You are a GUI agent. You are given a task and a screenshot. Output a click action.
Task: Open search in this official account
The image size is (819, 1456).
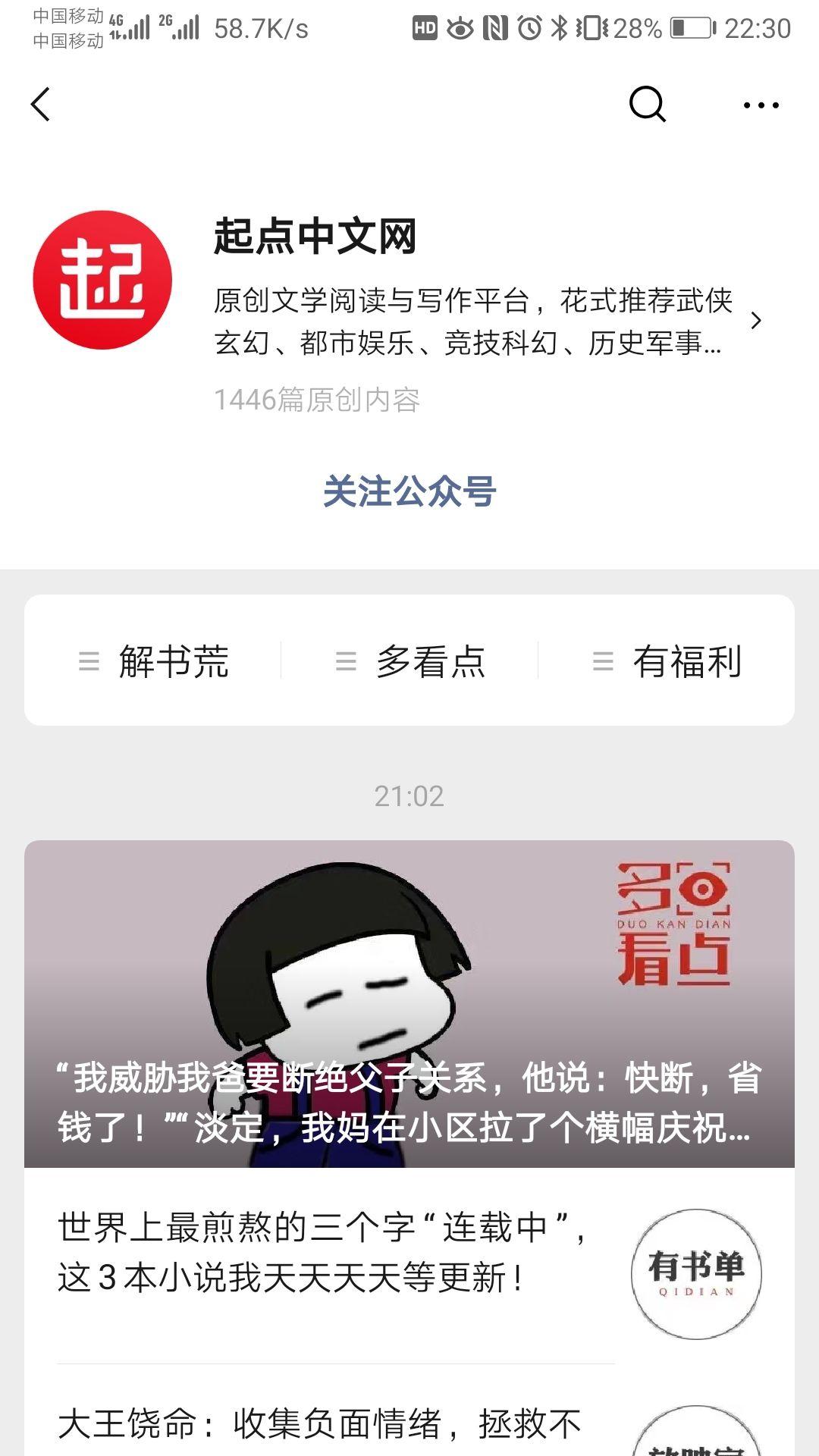click(648, 104)
